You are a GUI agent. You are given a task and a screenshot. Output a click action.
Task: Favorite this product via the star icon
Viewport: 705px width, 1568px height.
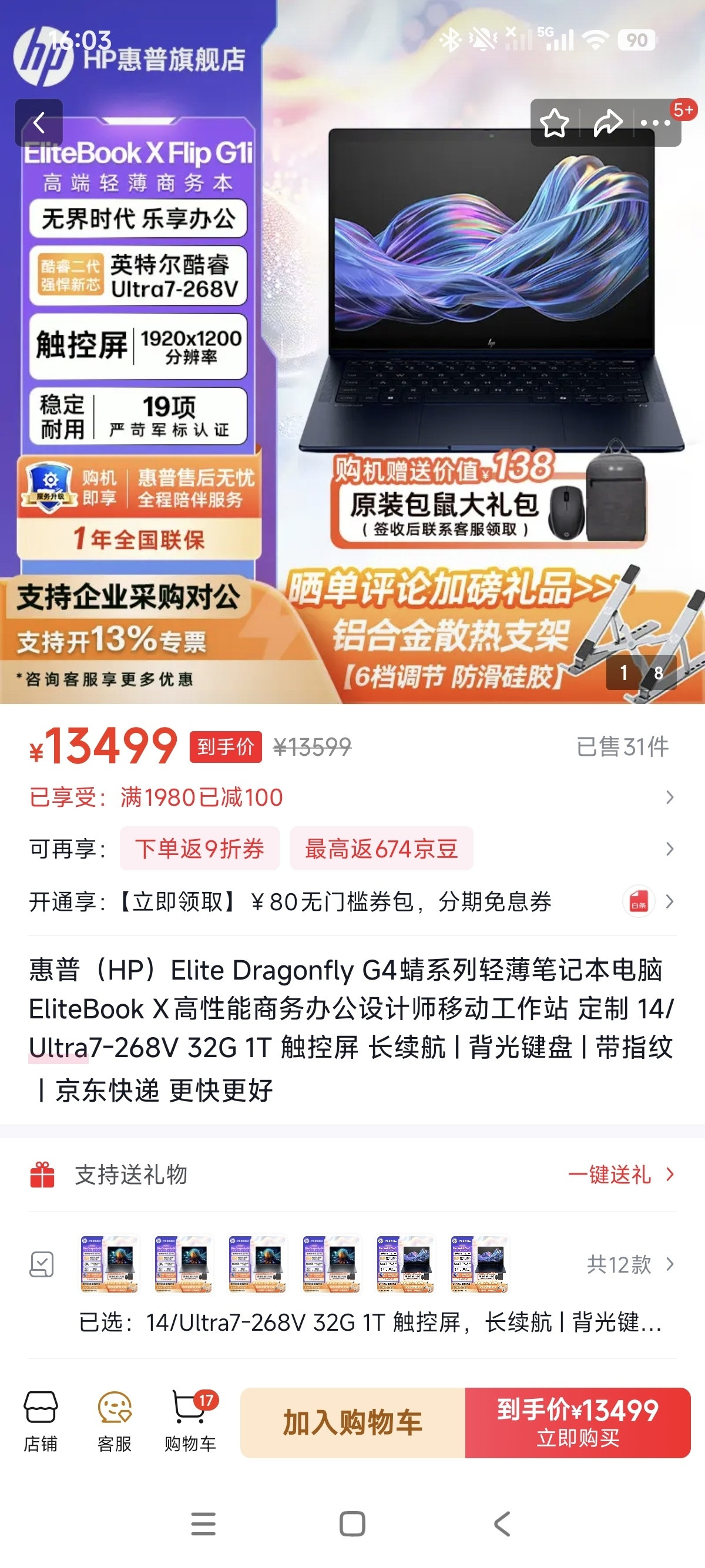[554, 123]
